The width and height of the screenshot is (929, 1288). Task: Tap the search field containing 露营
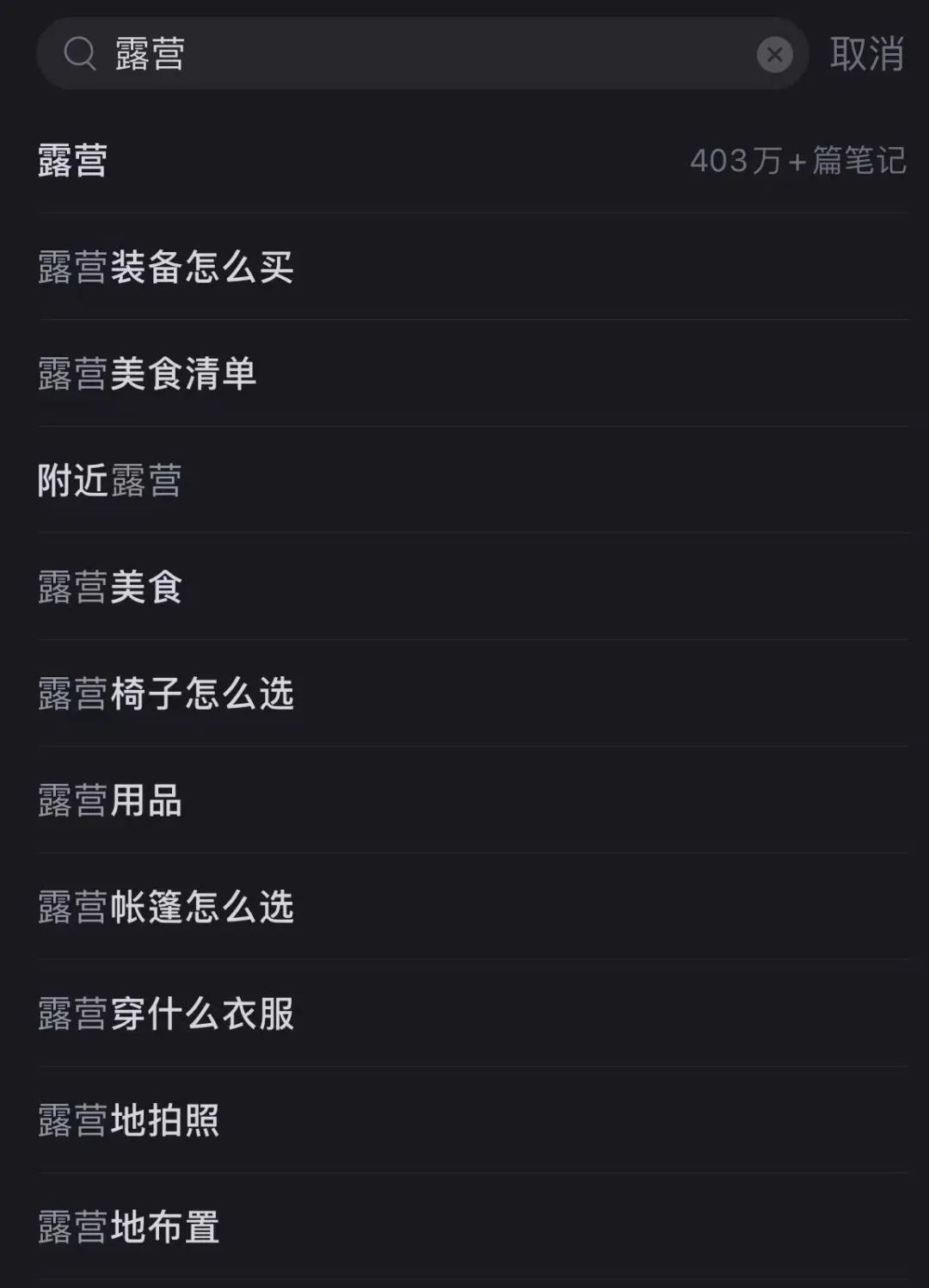point(413,54)
